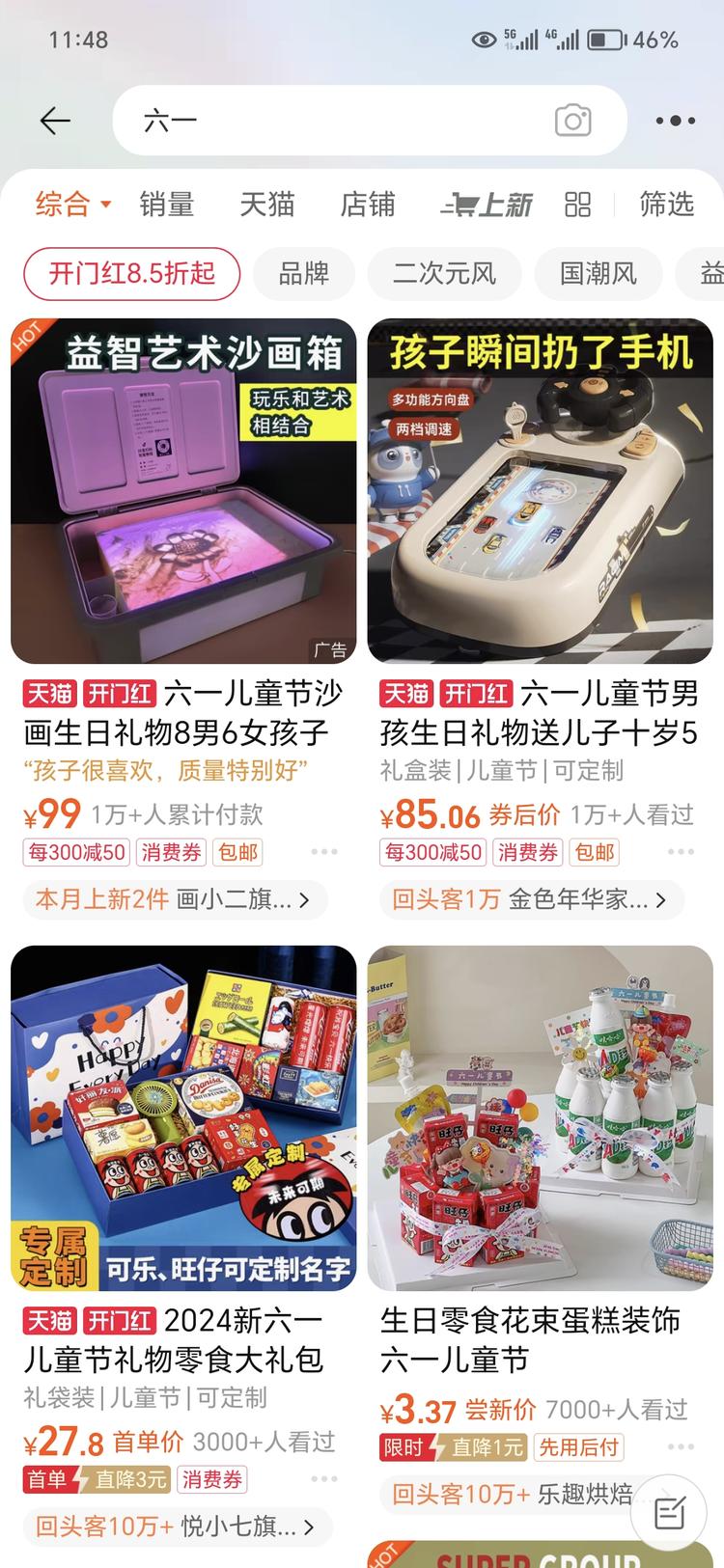Open the three-dot overflow menu

[675, 121]
